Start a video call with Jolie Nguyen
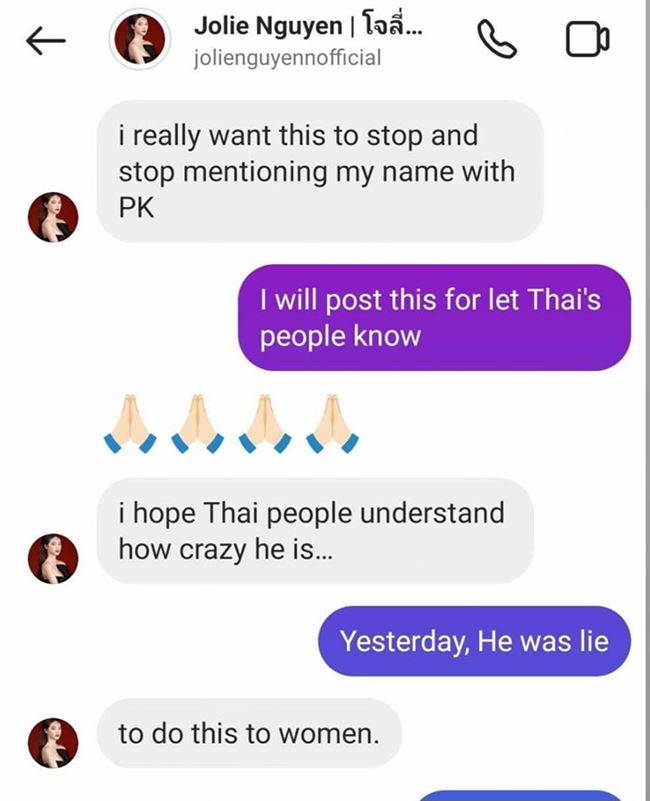Screen dimensions: 650x801 (x=587, y=40)
